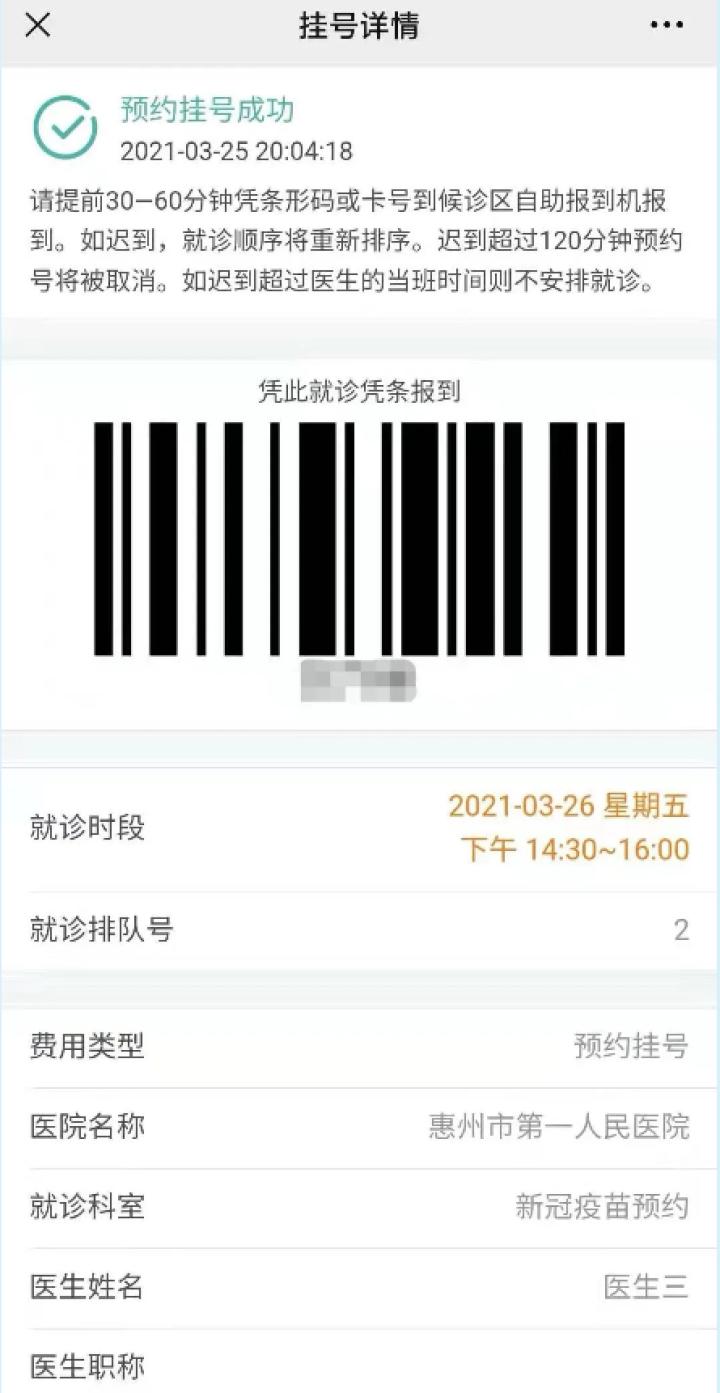Select the department 新冠疫苗预约
720x1393 pixels.
pyautogui.click(x=613, y=1208)
